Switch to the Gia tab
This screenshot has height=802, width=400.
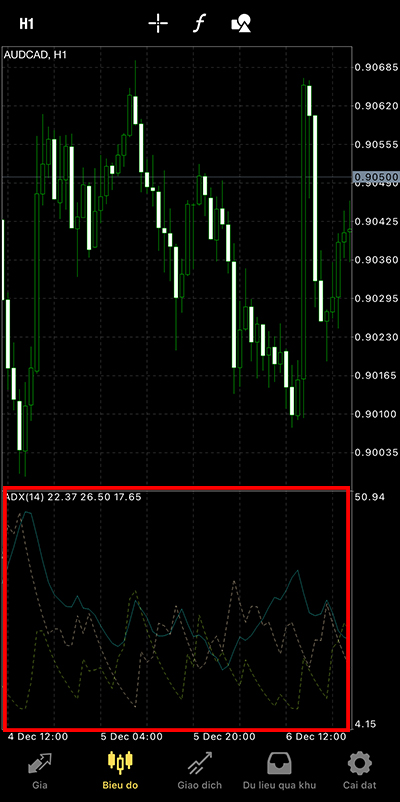[39, 770]
